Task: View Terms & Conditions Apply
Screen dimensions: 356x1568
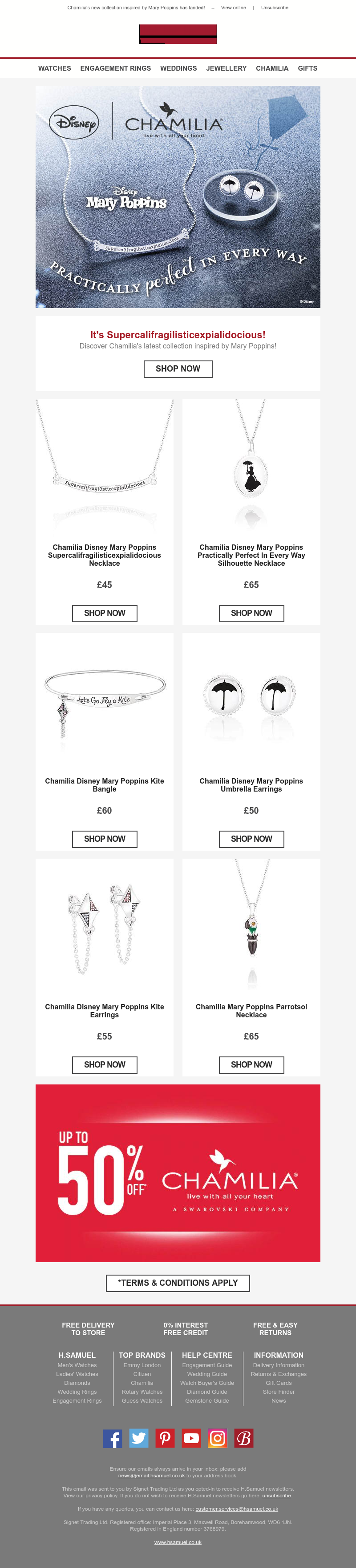Action: coord(178,1283)
